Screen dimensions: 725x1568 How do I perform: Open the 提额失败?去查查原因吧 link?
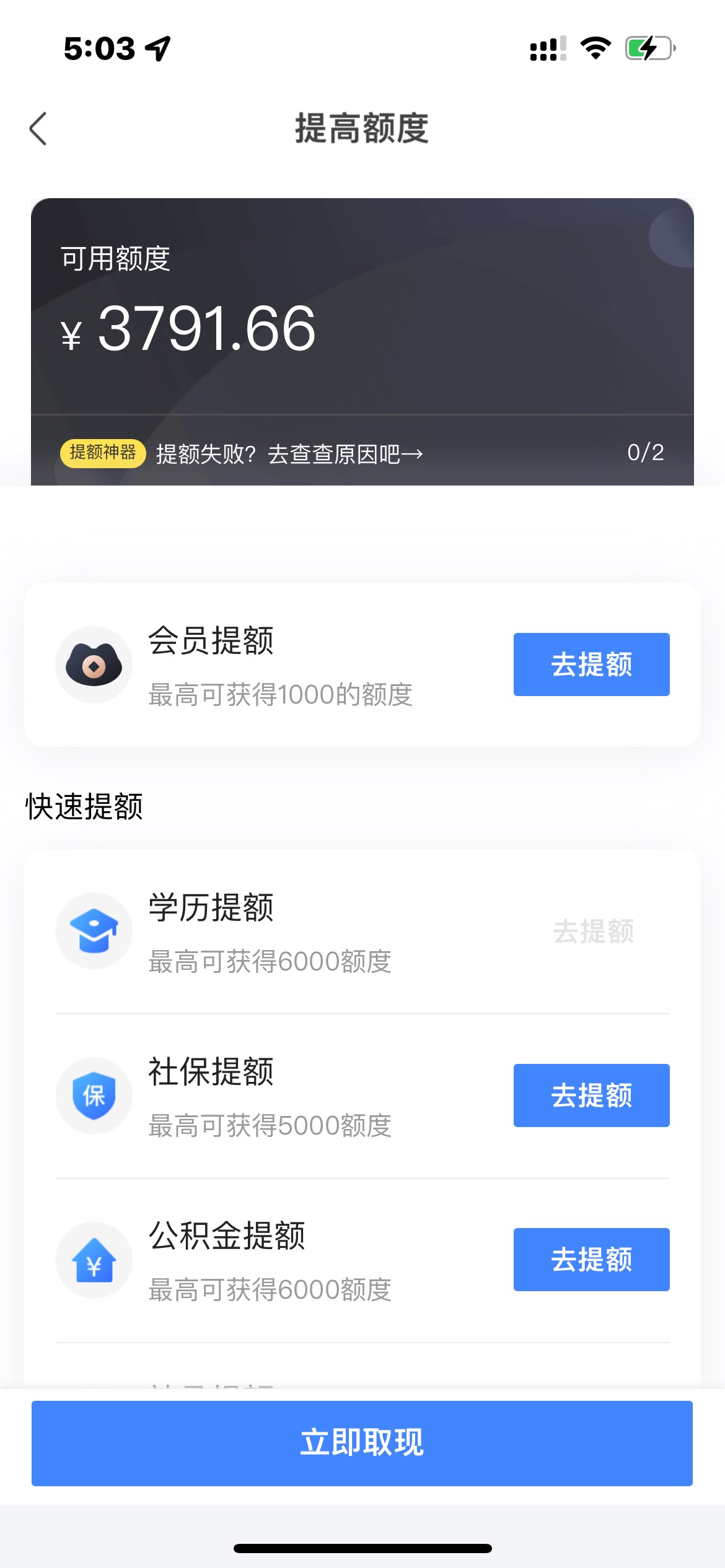pyautogui.click(x=289, y=454)
